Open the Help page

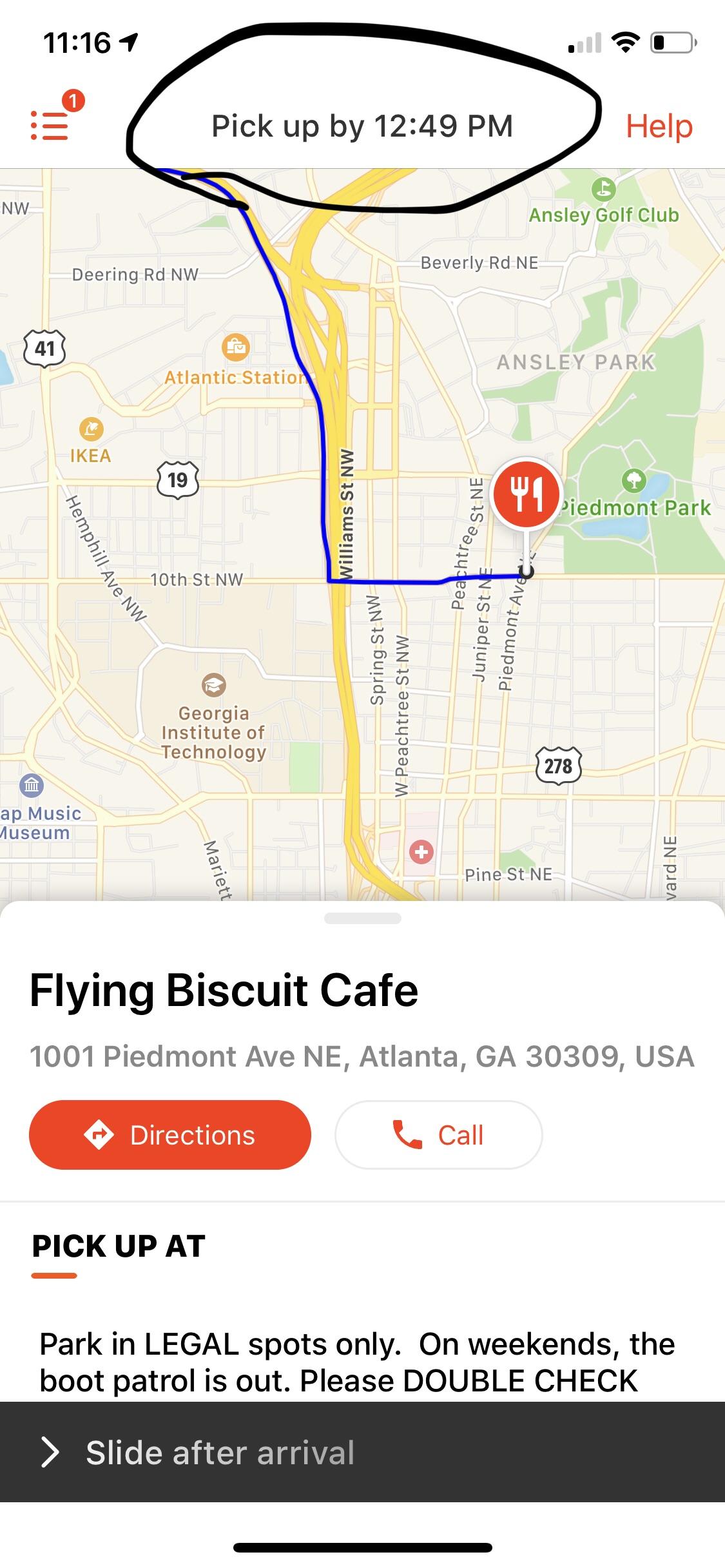click(x=658, y=126)
